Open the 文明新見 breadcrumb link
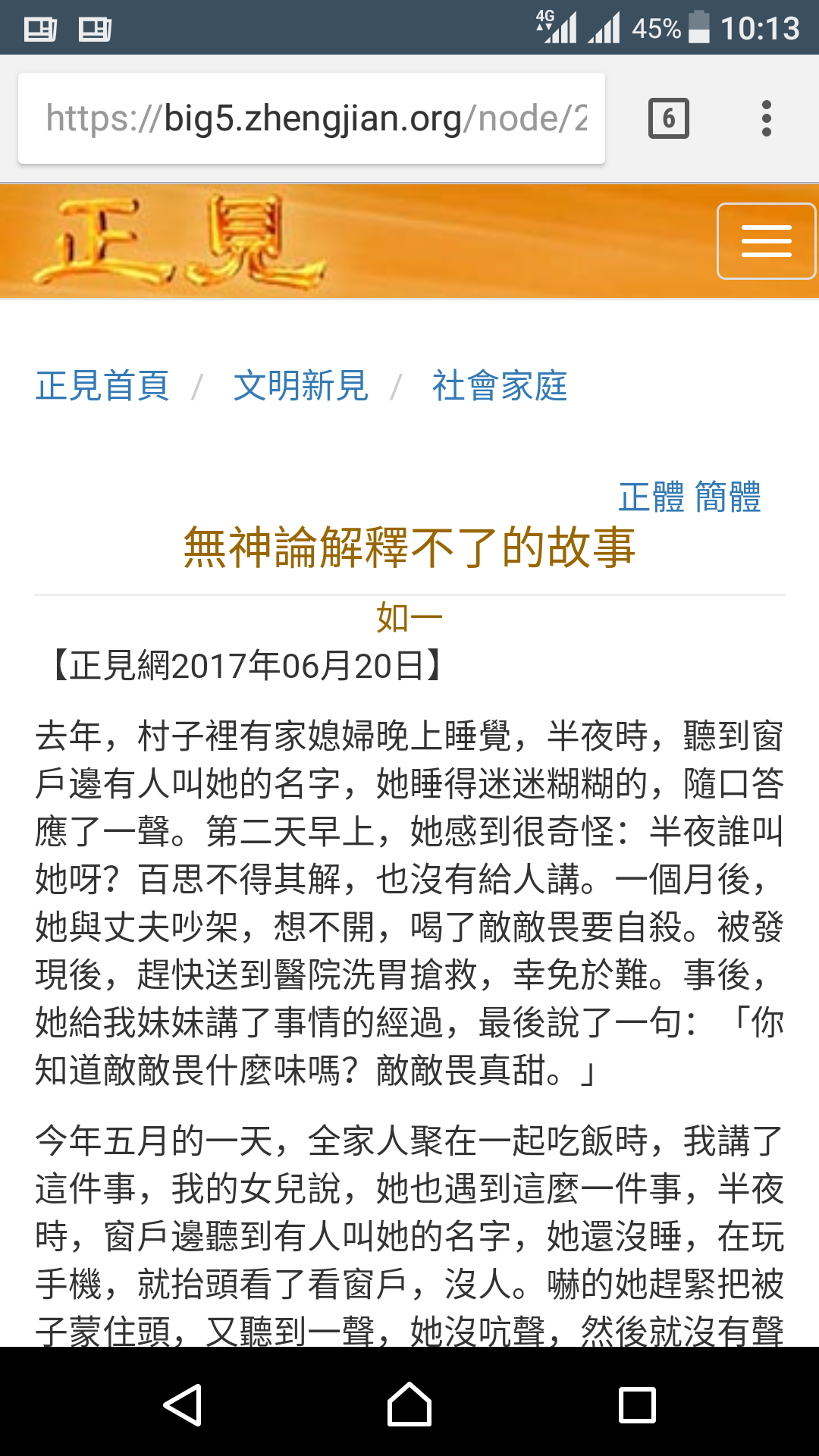This screenshot has width=819, height=1456. point(301,386)
